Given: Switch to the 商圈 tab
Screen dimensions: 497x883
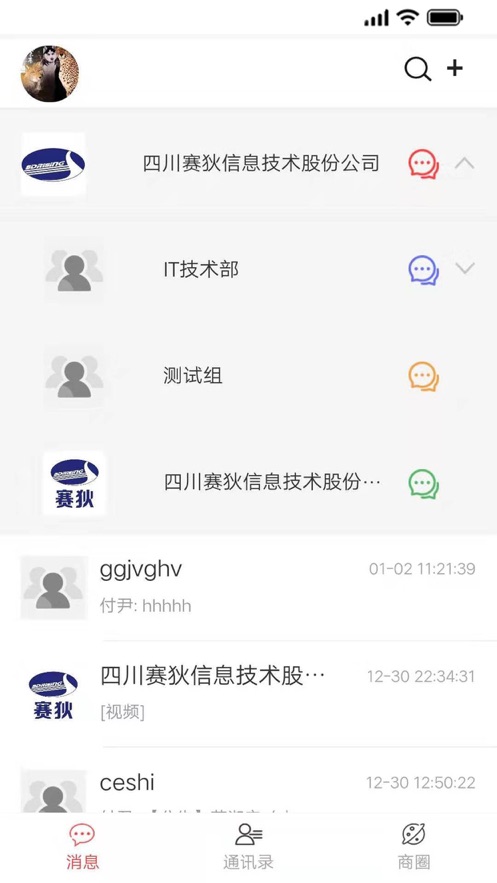Looking at the screenshot, I should pyautogui.click(x=414, y=846).
